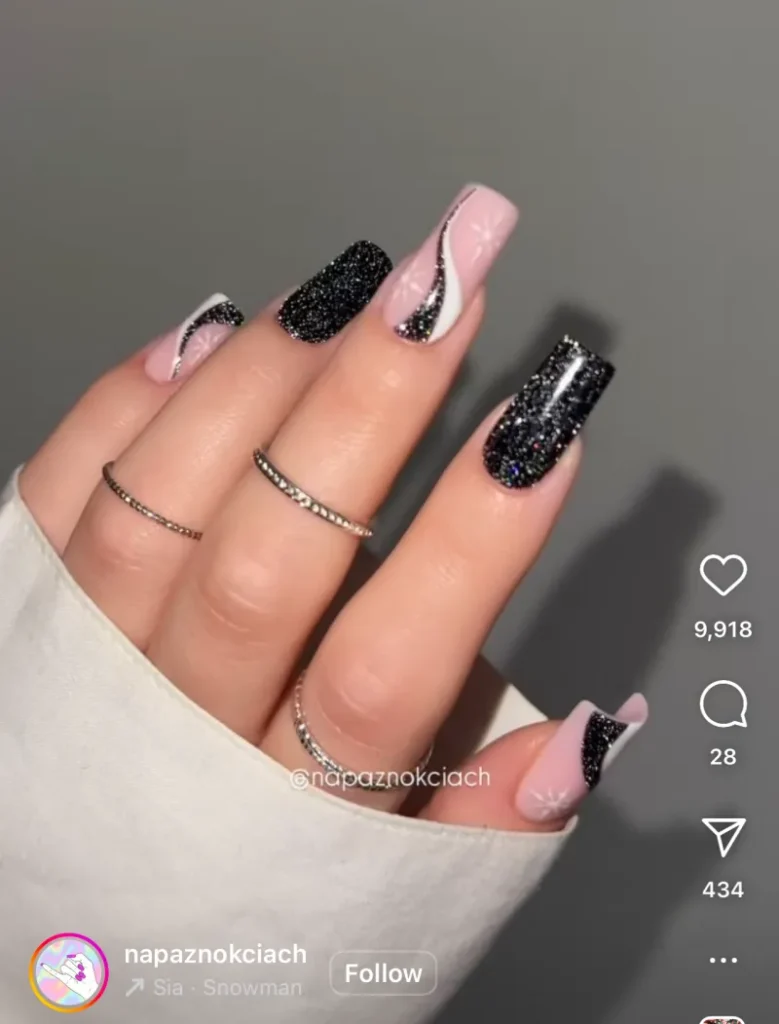Open napaznokciach profile picture
Image resolution: width=779 pixels, height=1024 pixels.
(69, 973)
